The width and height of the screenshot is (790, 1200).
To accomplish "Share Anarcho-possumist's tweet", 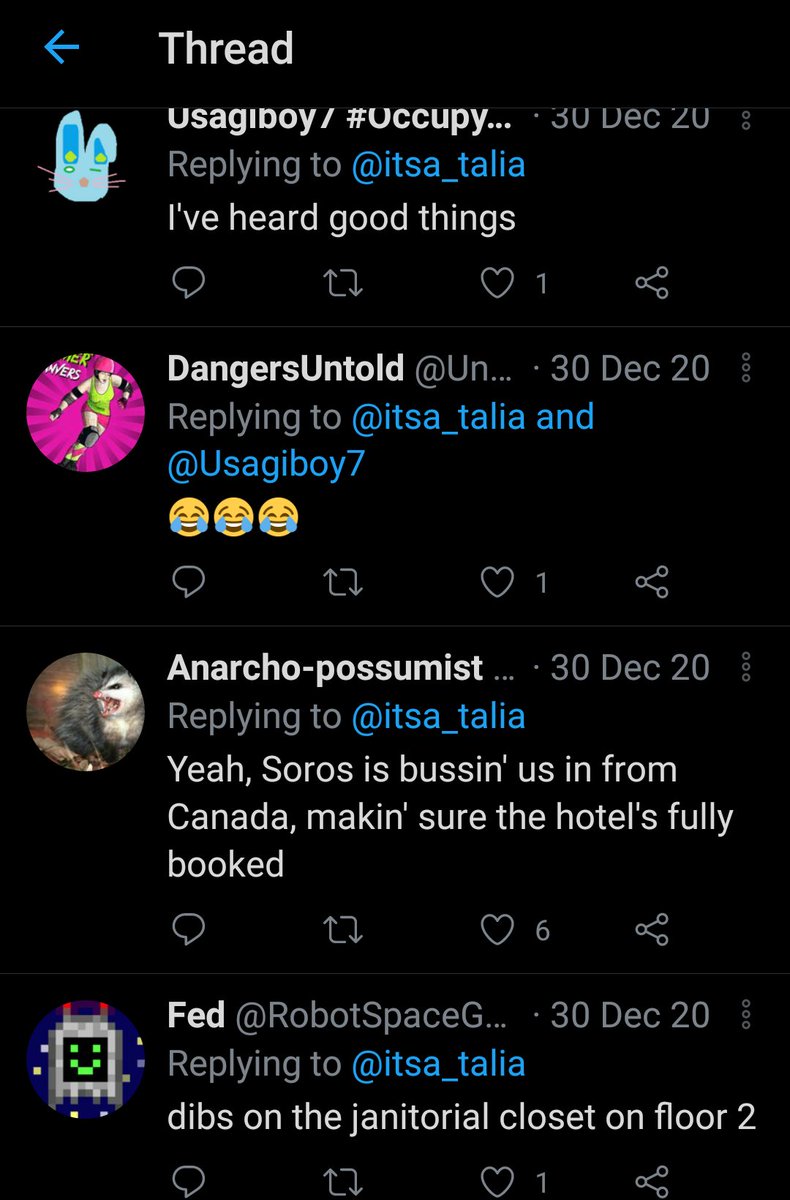I will [651, 931].
